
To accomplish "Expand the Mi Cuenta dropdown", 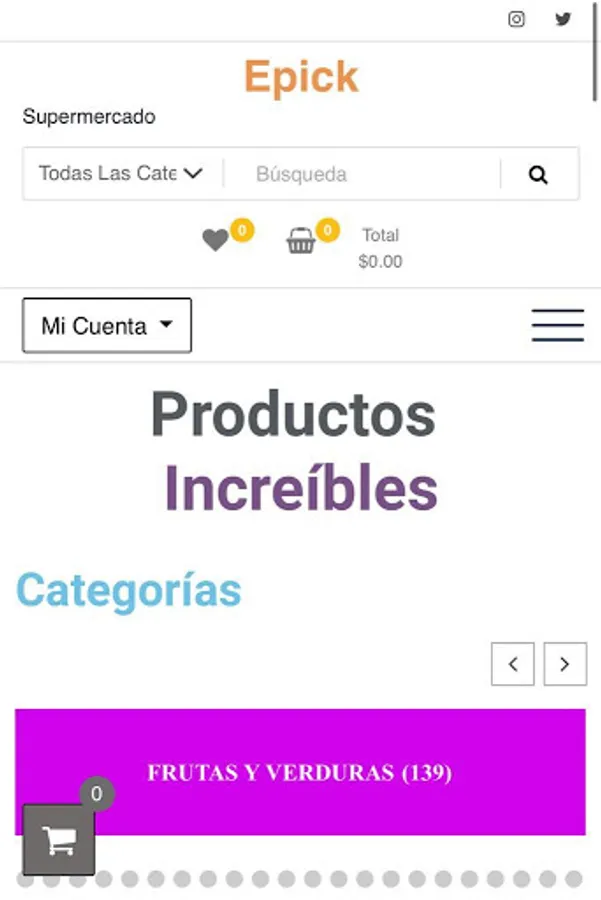I will click(107, 326).
